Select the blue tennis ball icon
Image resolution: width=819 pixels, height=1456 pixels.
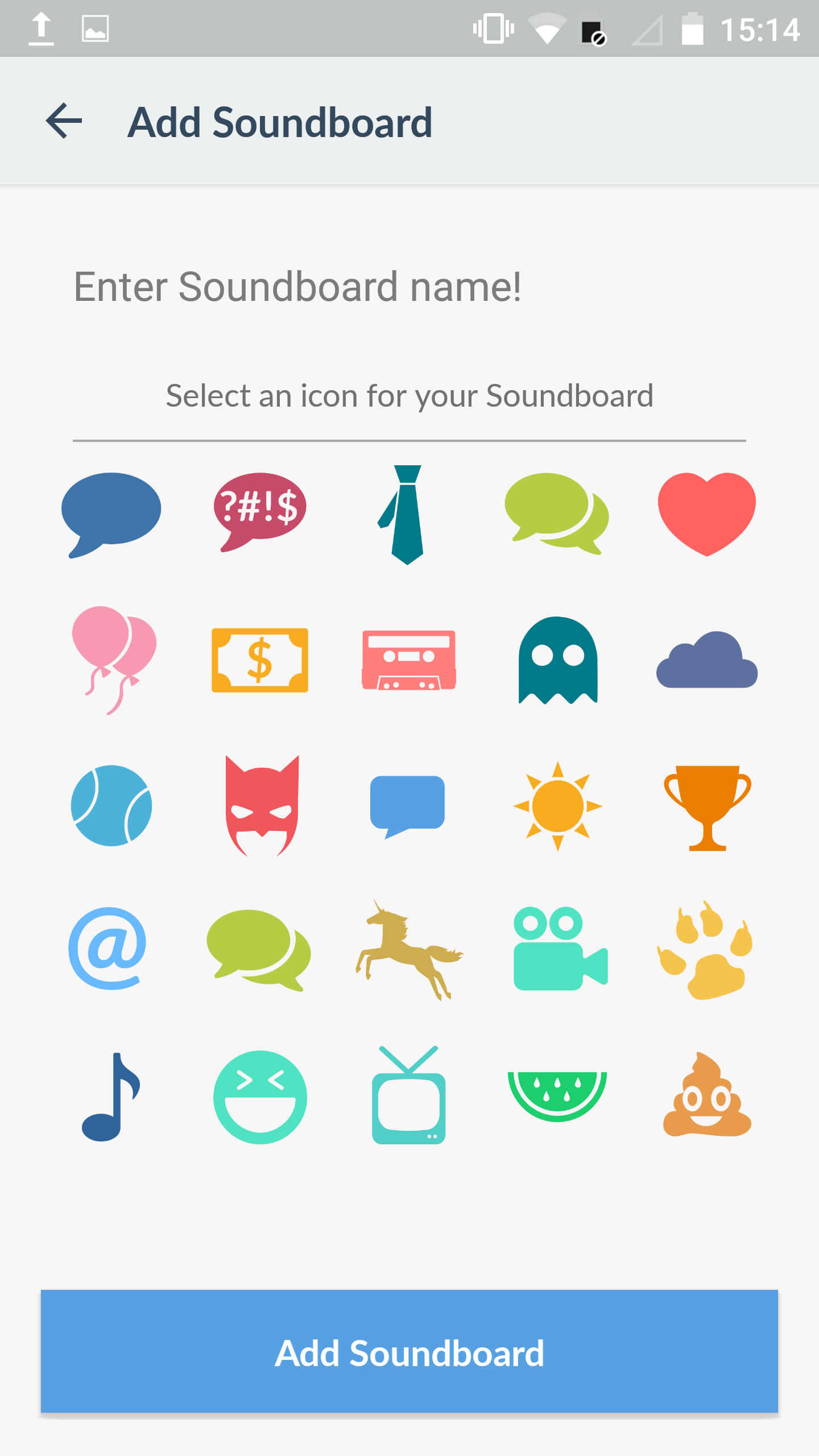[111, 805]
